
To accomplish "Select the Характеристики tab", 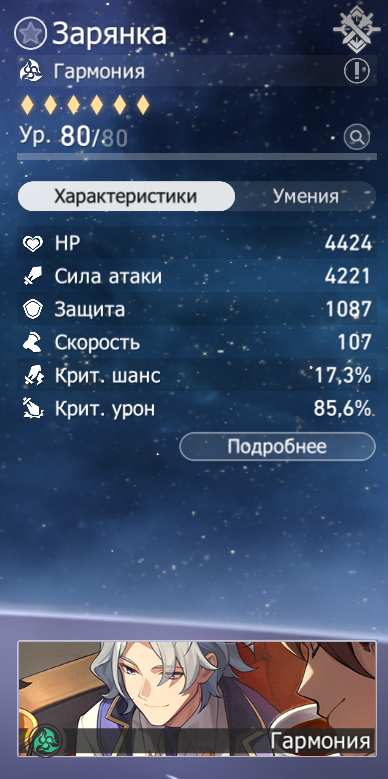I will (126, 196).
